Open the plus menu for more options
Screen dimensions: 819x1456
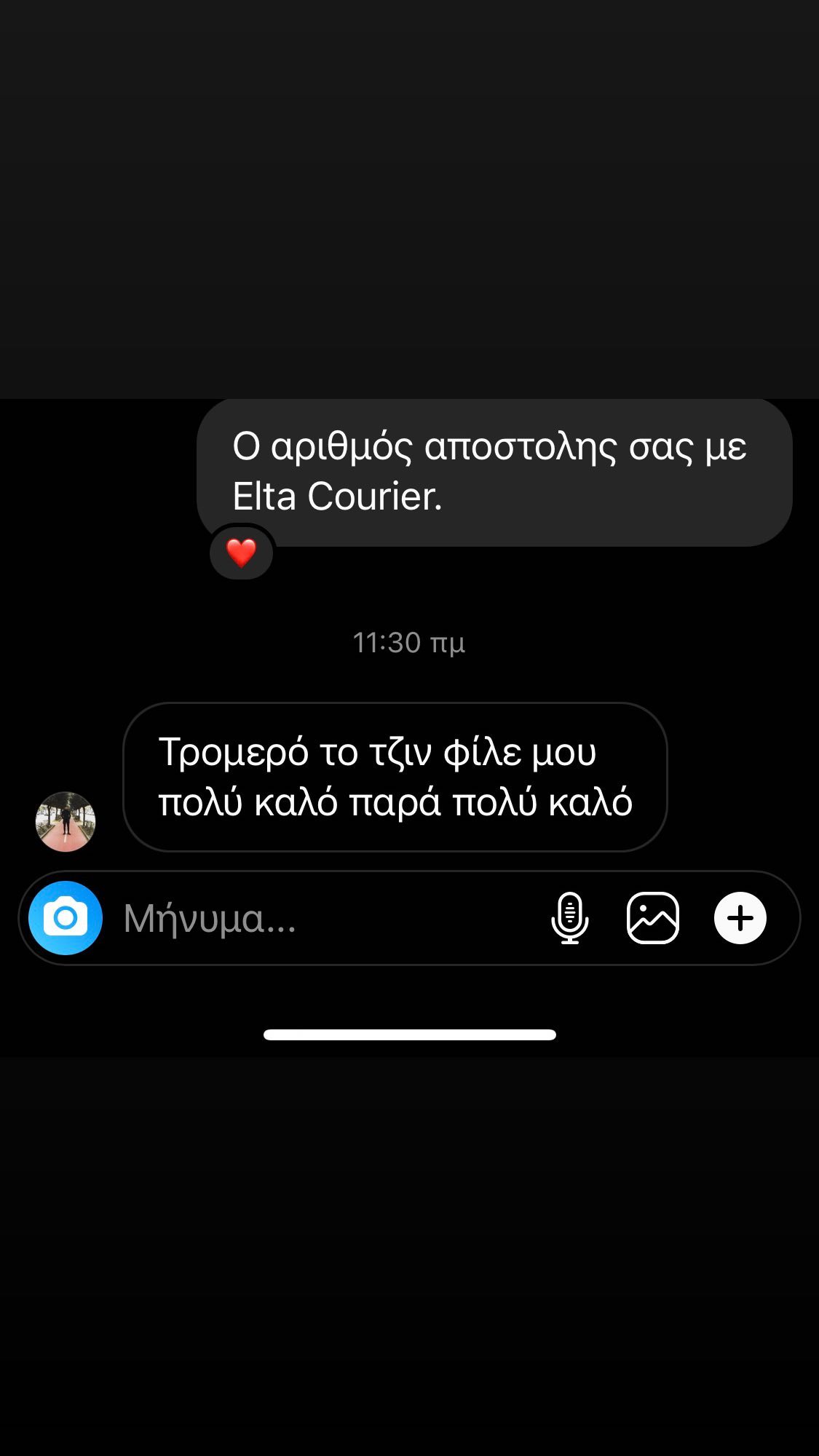coord(740,918)
